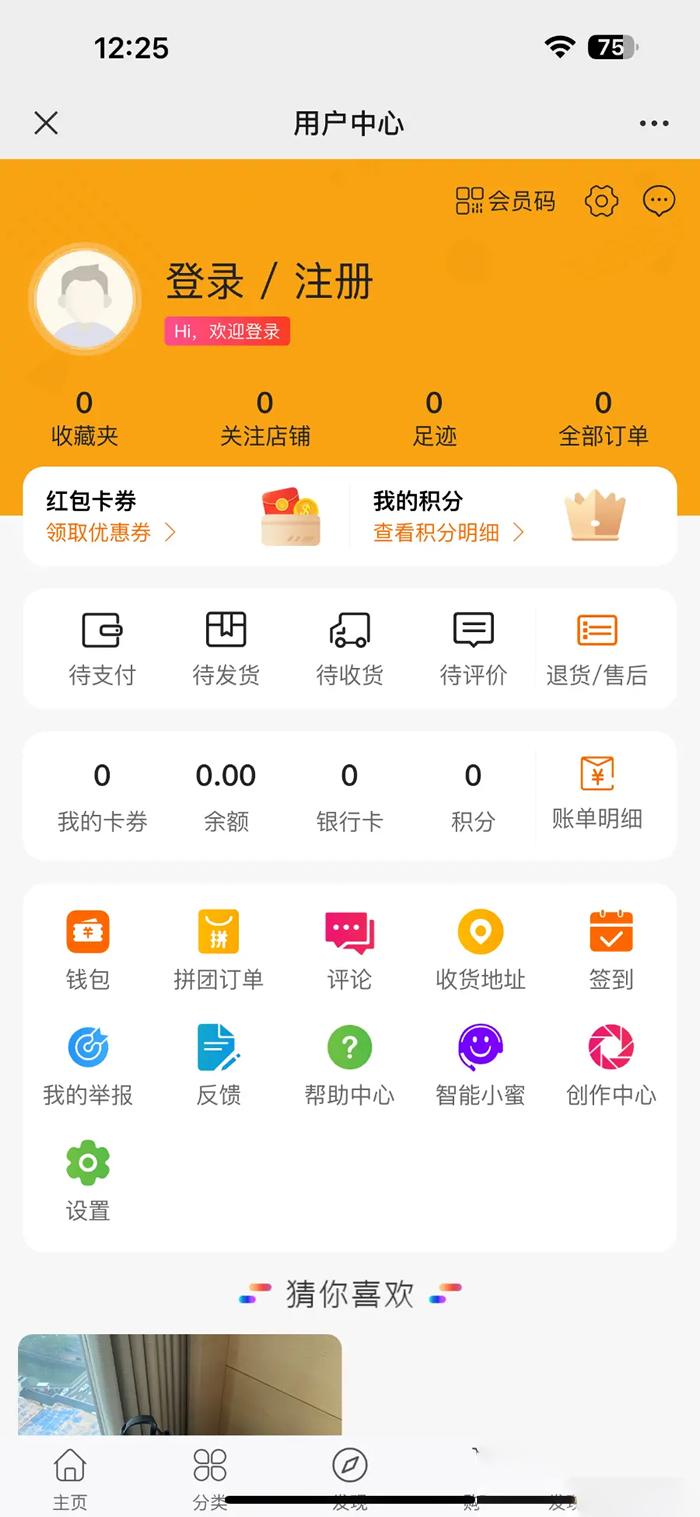700x1517 pixels.
Task: Open the messages chat bubble icon
Action: coord(659,201)
